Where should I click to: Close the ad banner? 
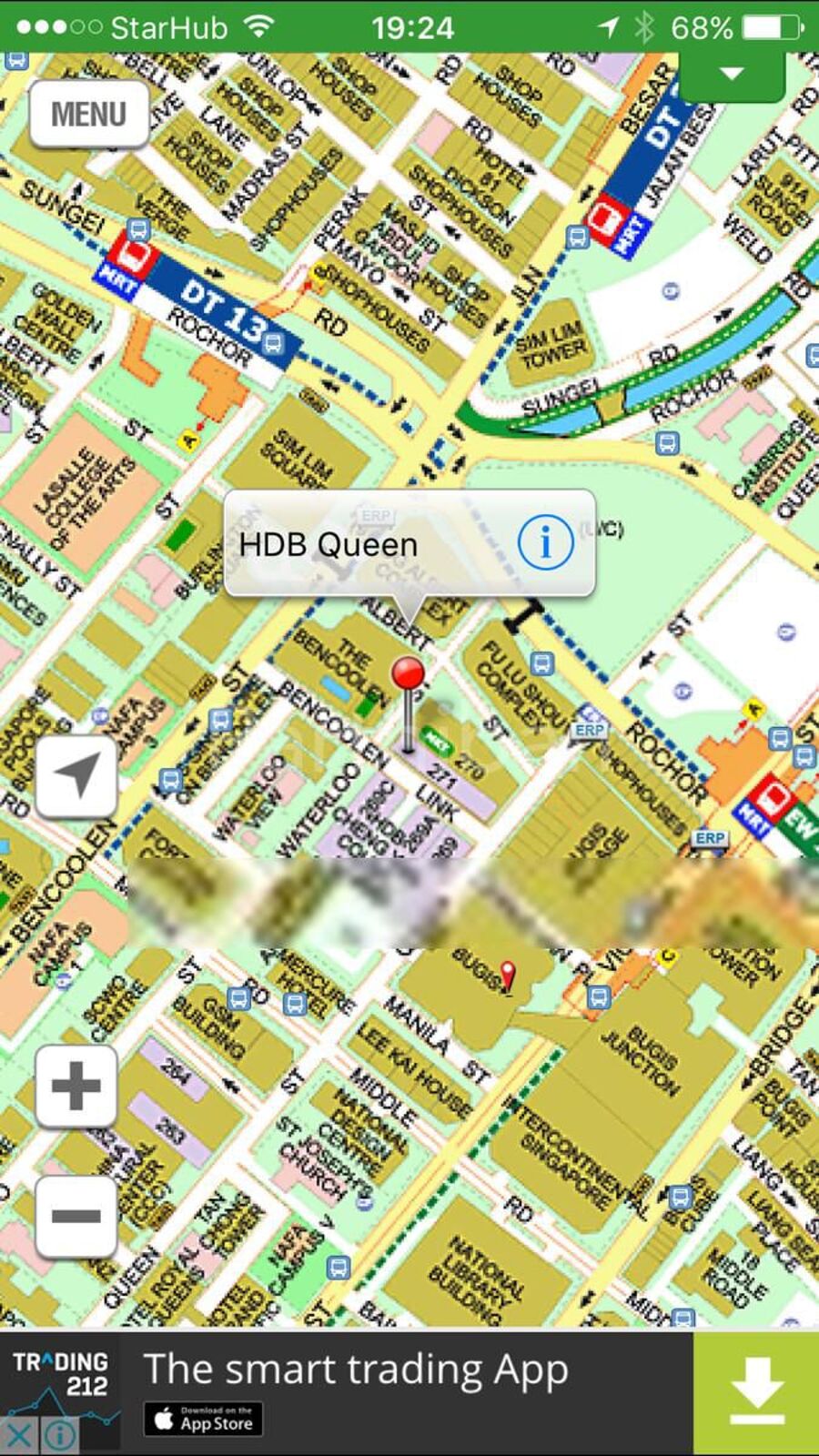pos(19,1437)
